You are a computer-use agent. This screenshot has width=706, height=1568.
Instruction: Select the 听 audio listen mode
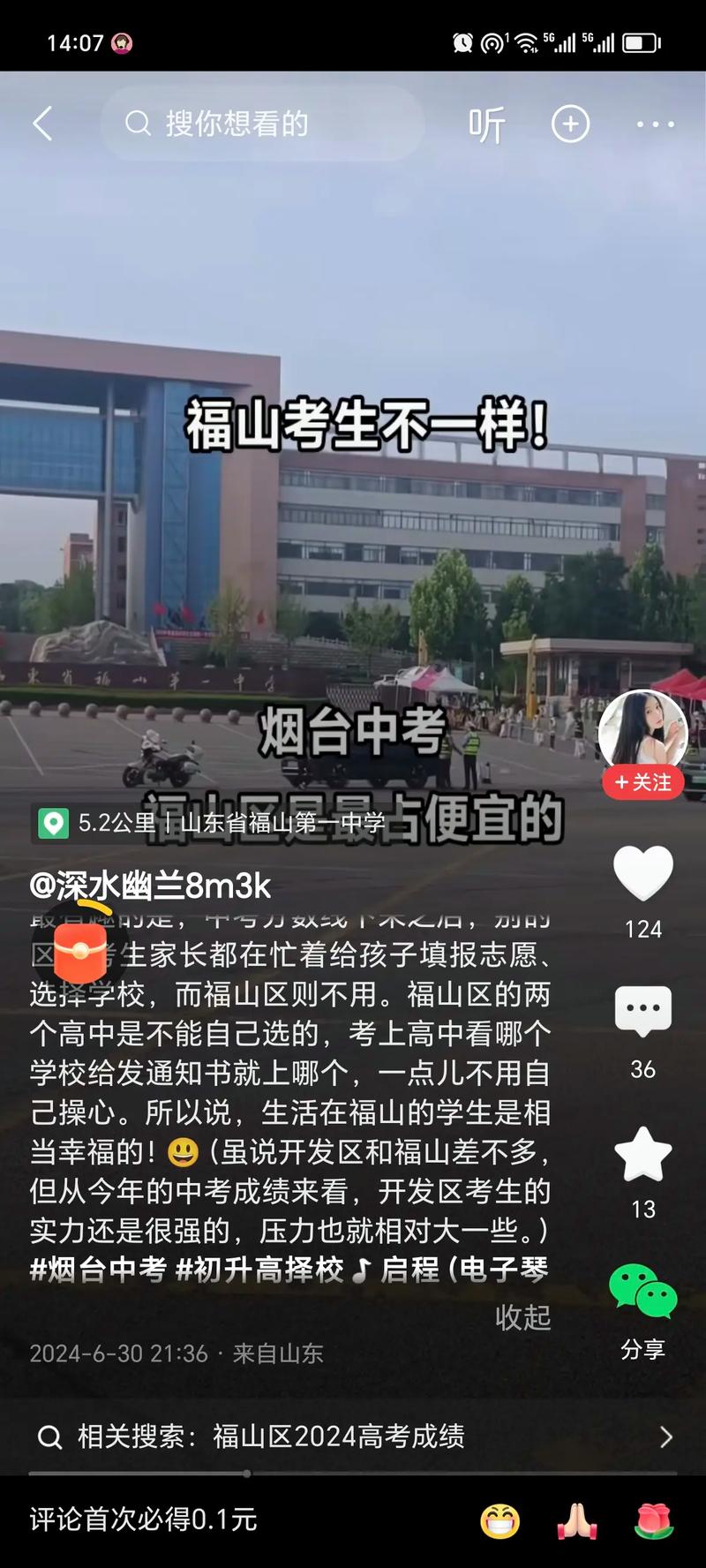488,124
